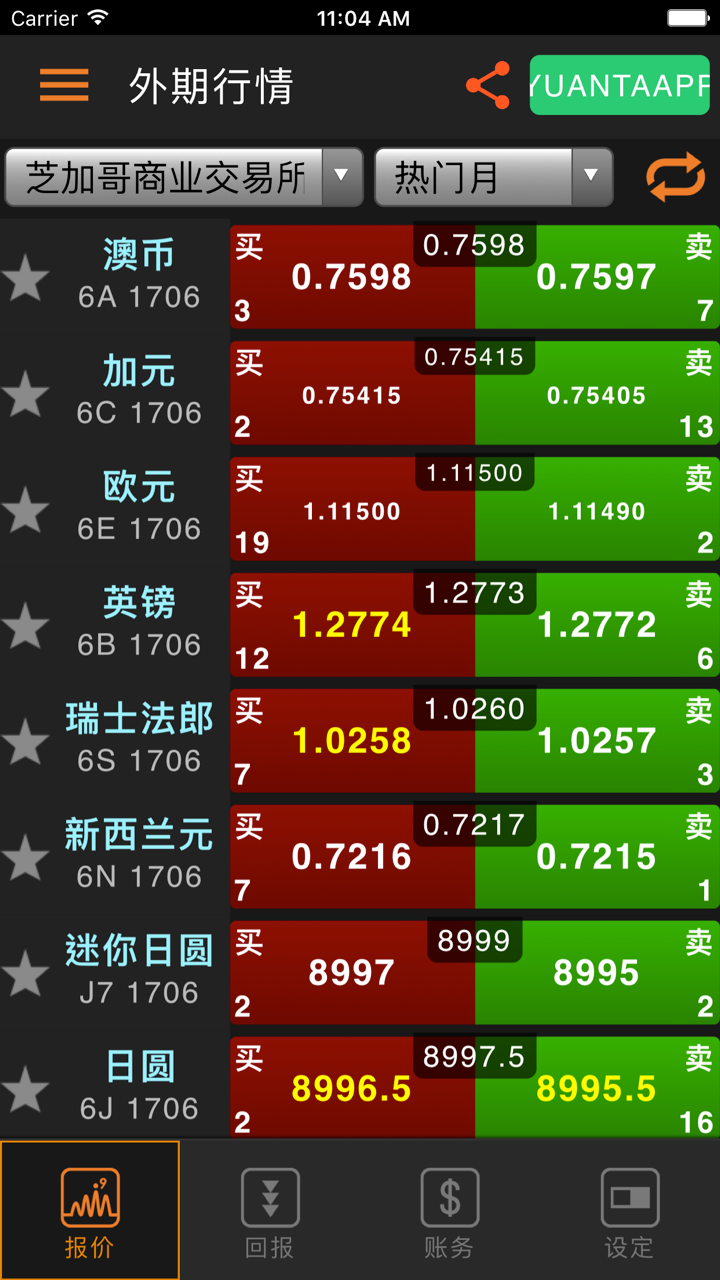
Task: Switch to the 账务 tab
Action: coord(449,1212)
